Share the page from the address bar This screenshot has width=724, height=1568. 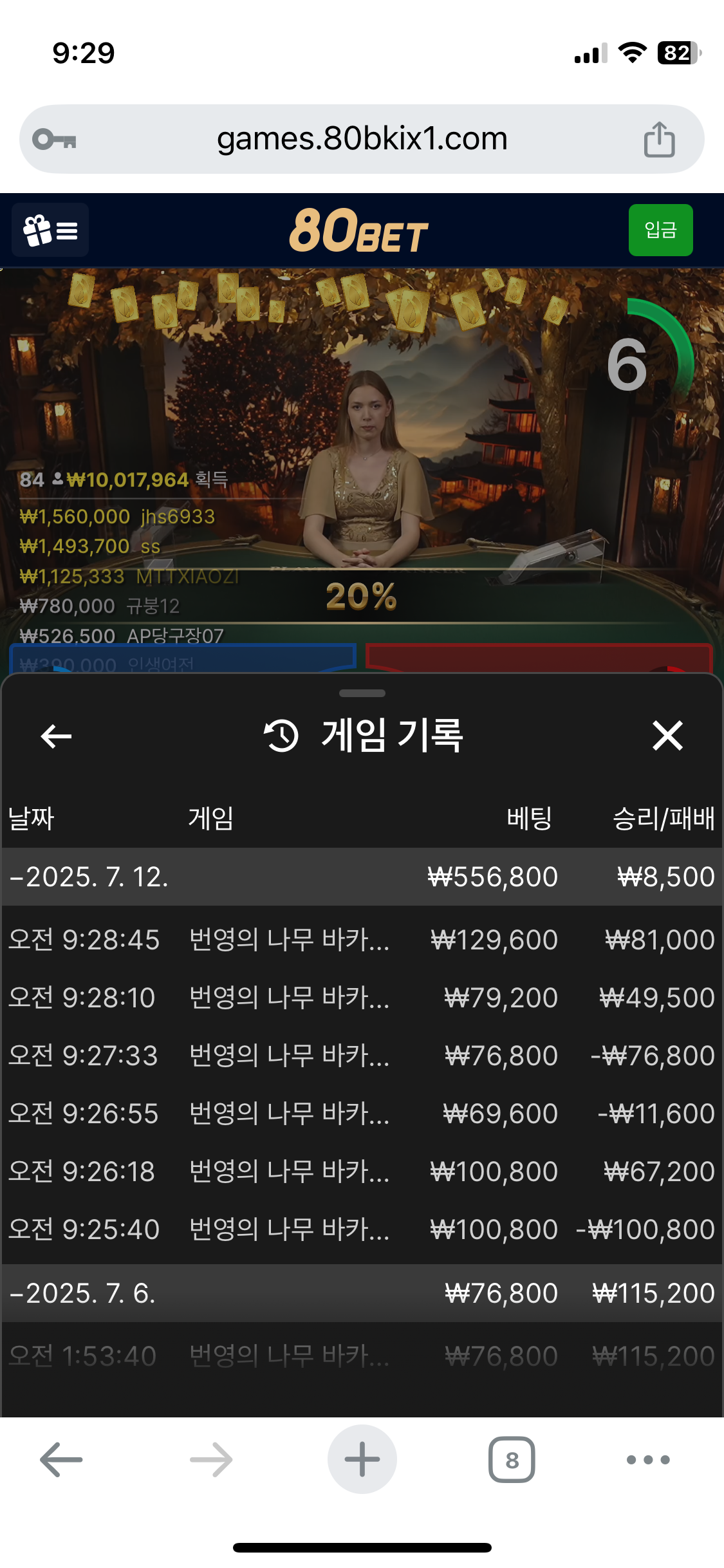click(659, 139)
